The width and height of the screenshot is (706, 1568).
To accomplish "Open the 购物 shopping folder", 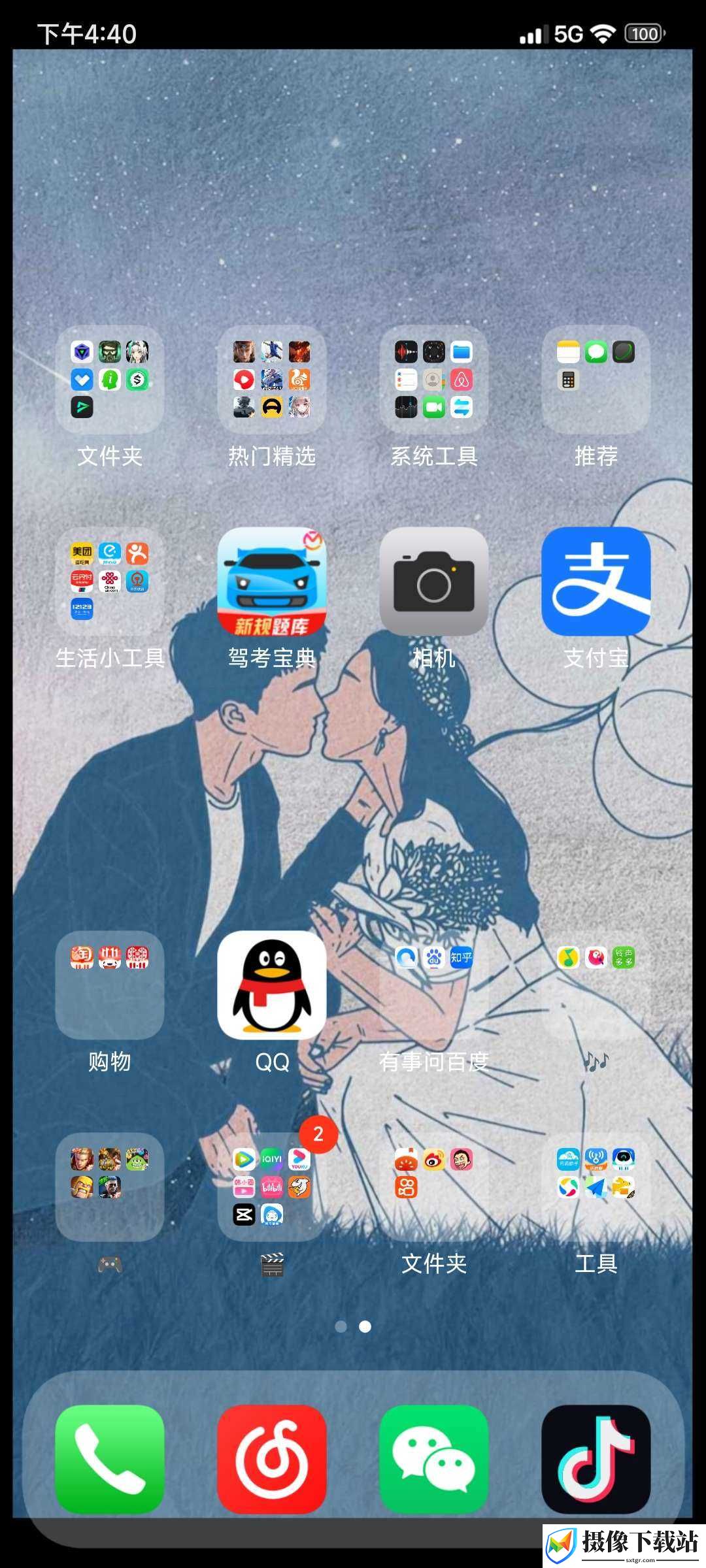I will 110,985.
